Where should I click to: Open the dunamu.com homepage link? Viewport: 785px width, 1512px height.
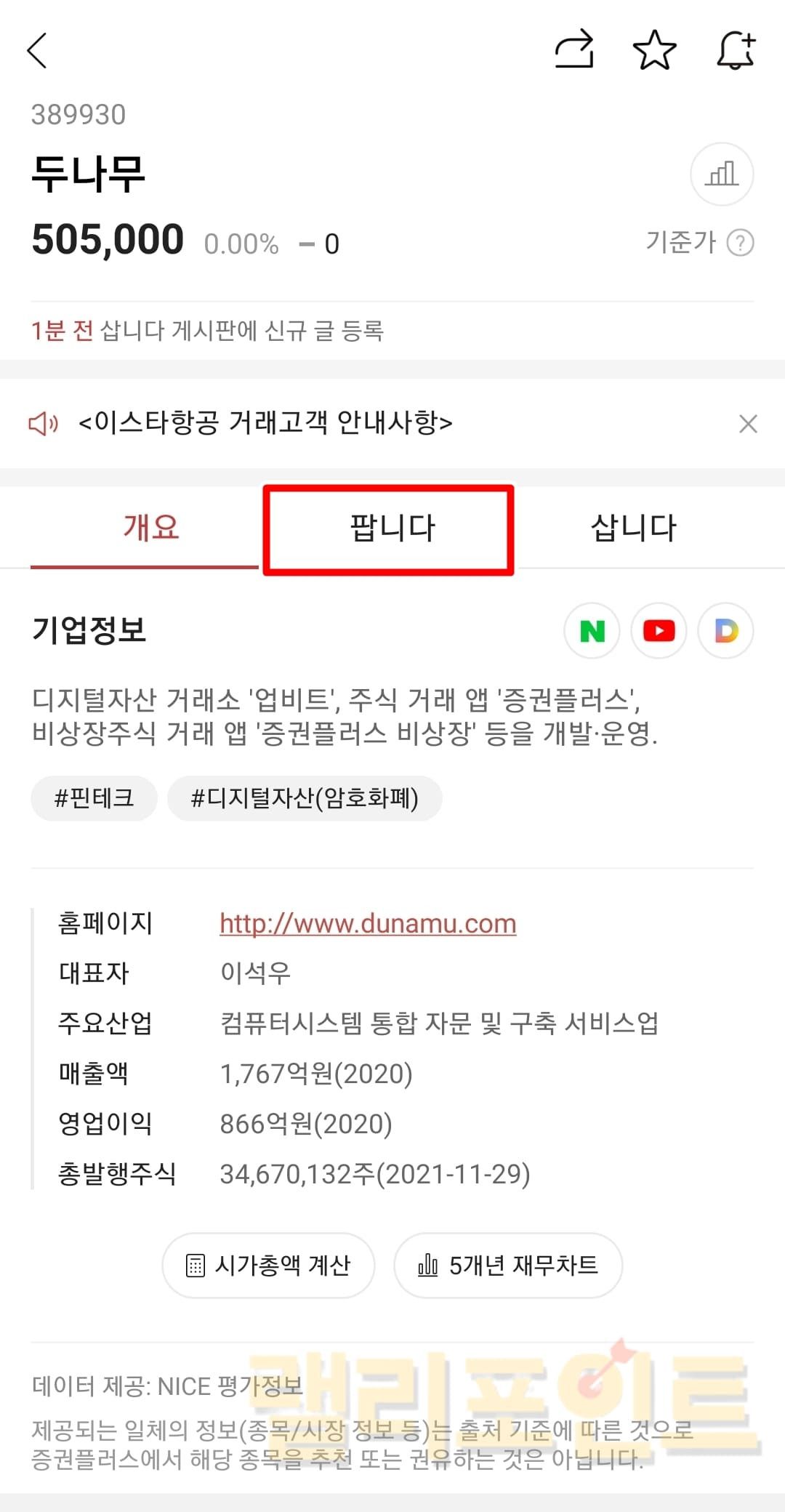click(x=368, y=924)
